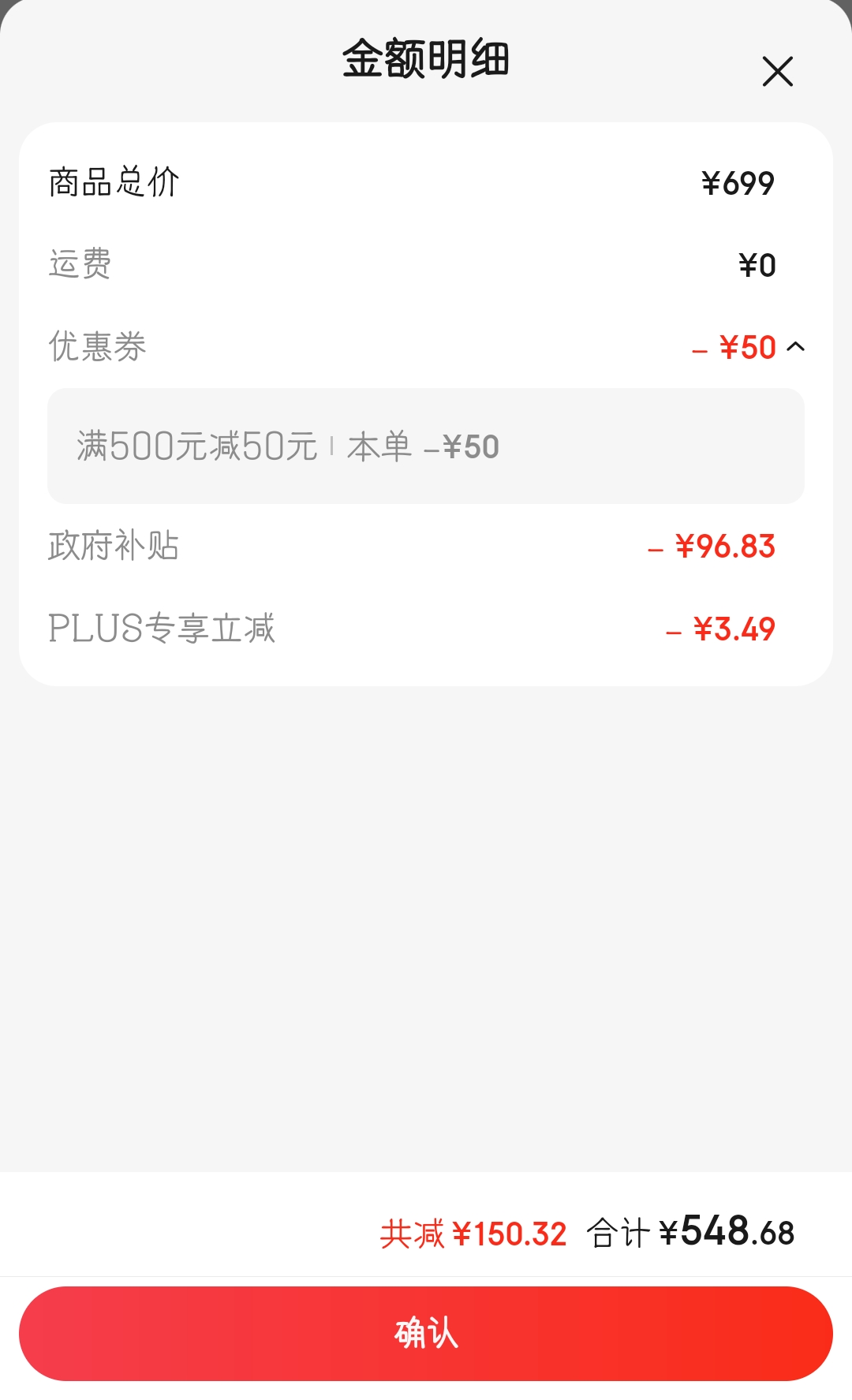Select the -¥96.83 subsidy amount
The width and height of the screenshot is (852, 1400).
tap(711, 546)
